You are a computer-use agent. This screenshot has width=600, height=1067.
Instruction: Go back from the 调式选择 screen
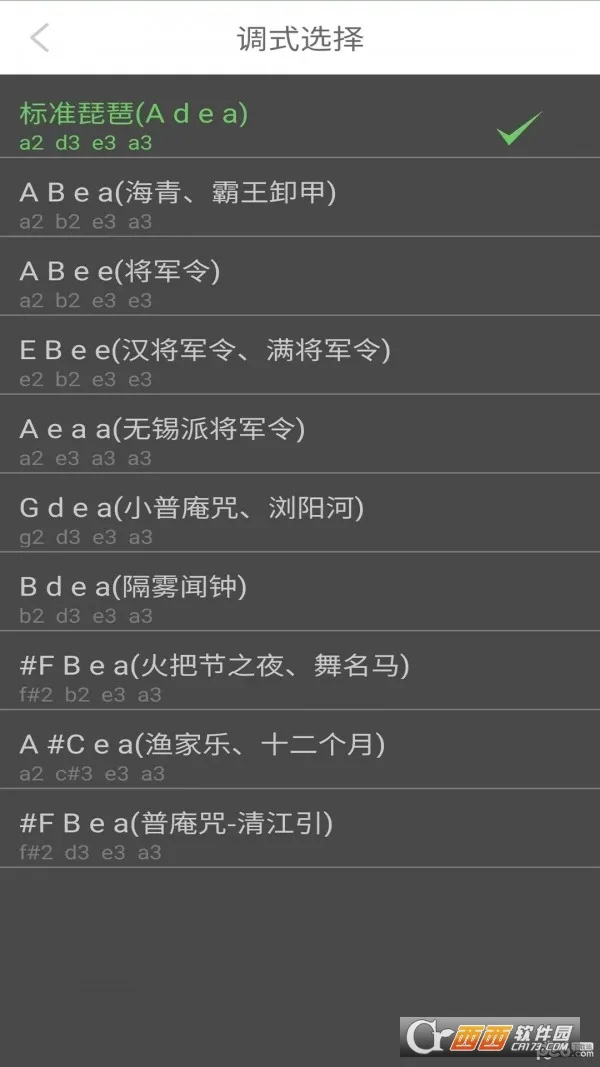point(39,39)
